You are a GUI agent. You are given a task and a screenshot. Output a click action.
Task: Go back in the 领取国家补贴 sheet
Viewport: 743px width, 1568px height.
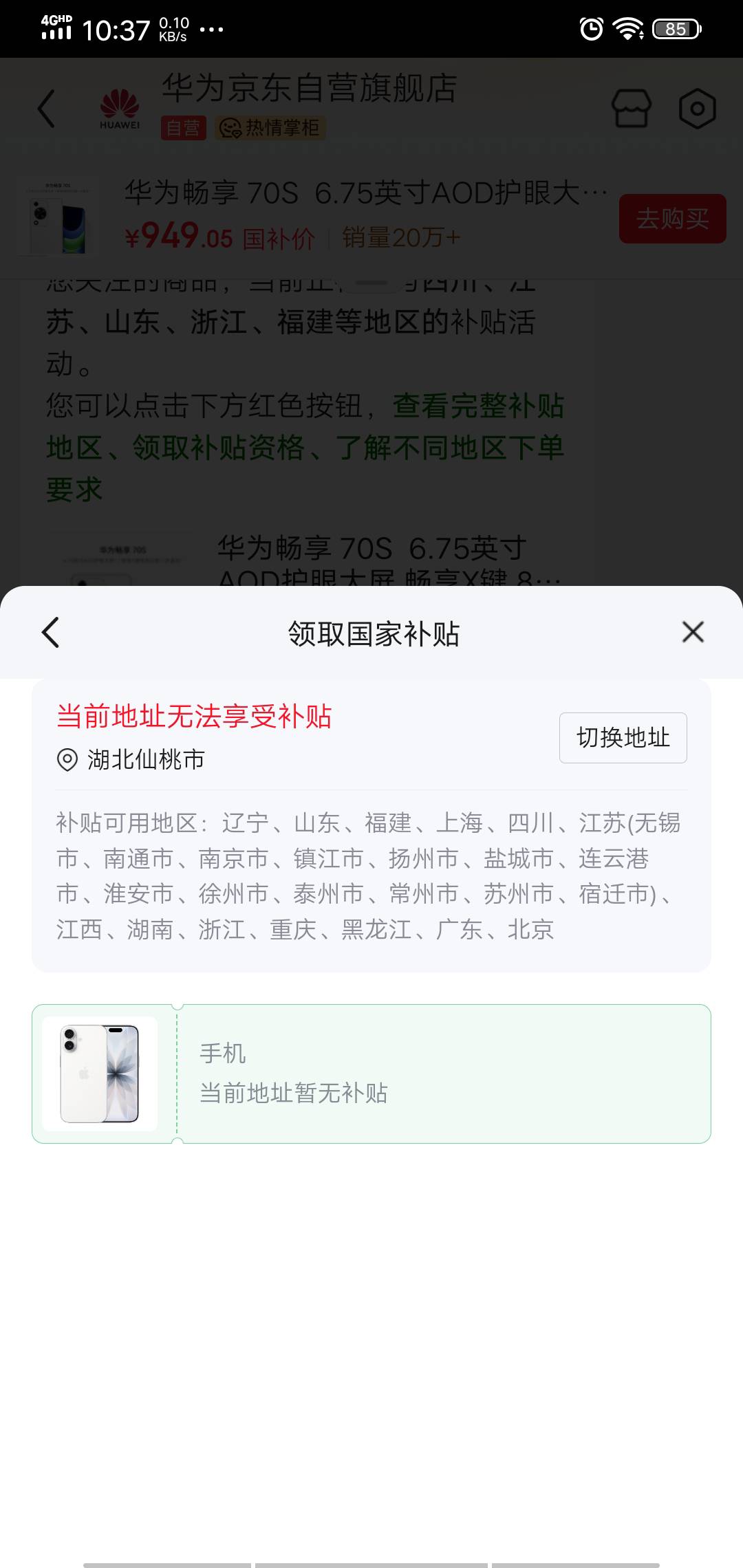51,633
